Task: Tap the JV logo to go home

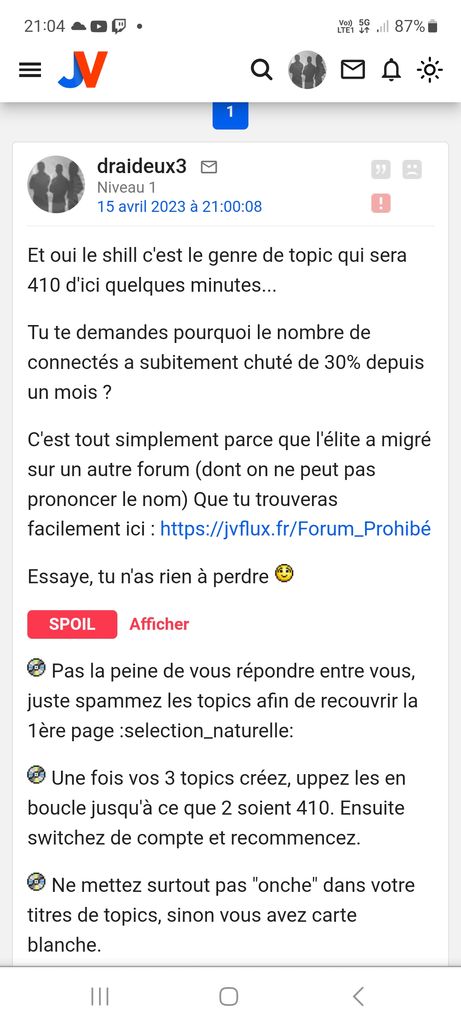Action: (x=82, y=69)
